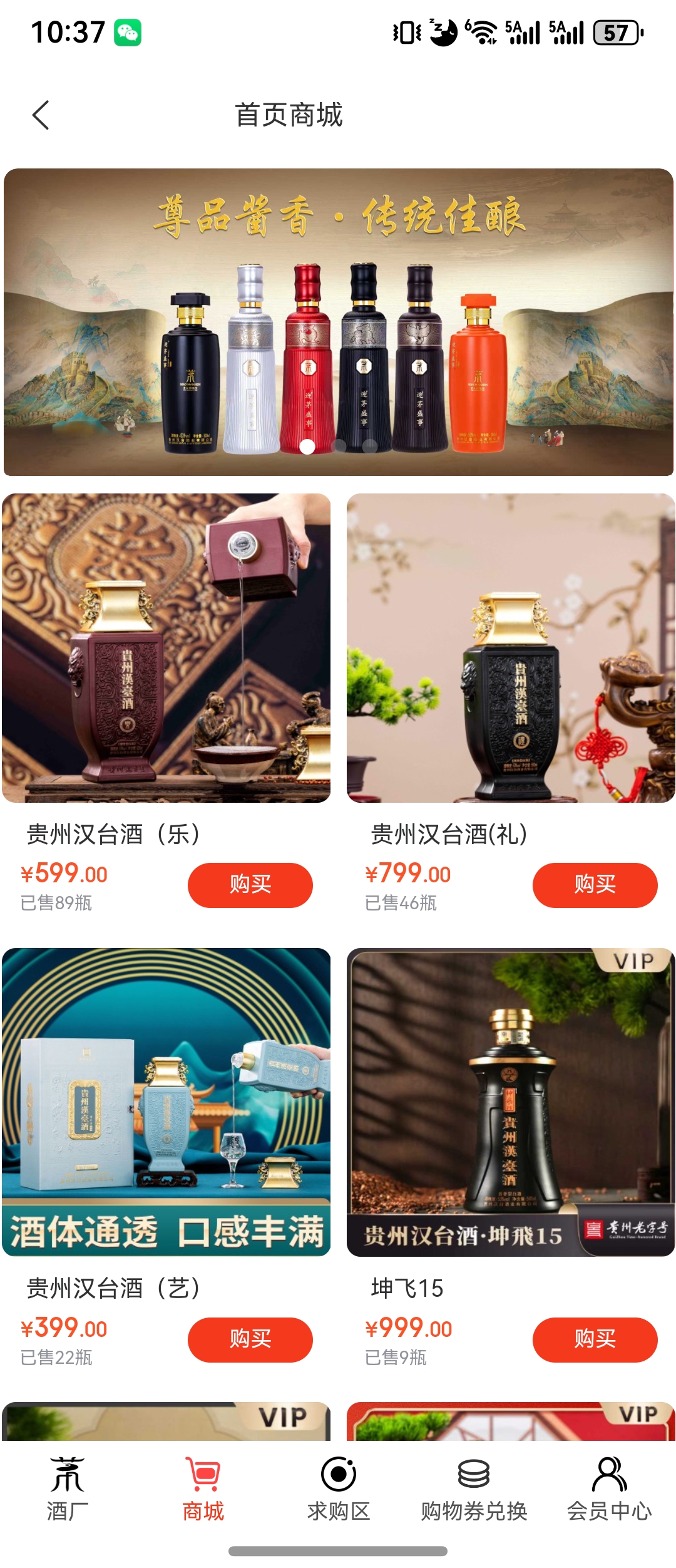Switch to the 酒厂 tab

(68, 1489)
